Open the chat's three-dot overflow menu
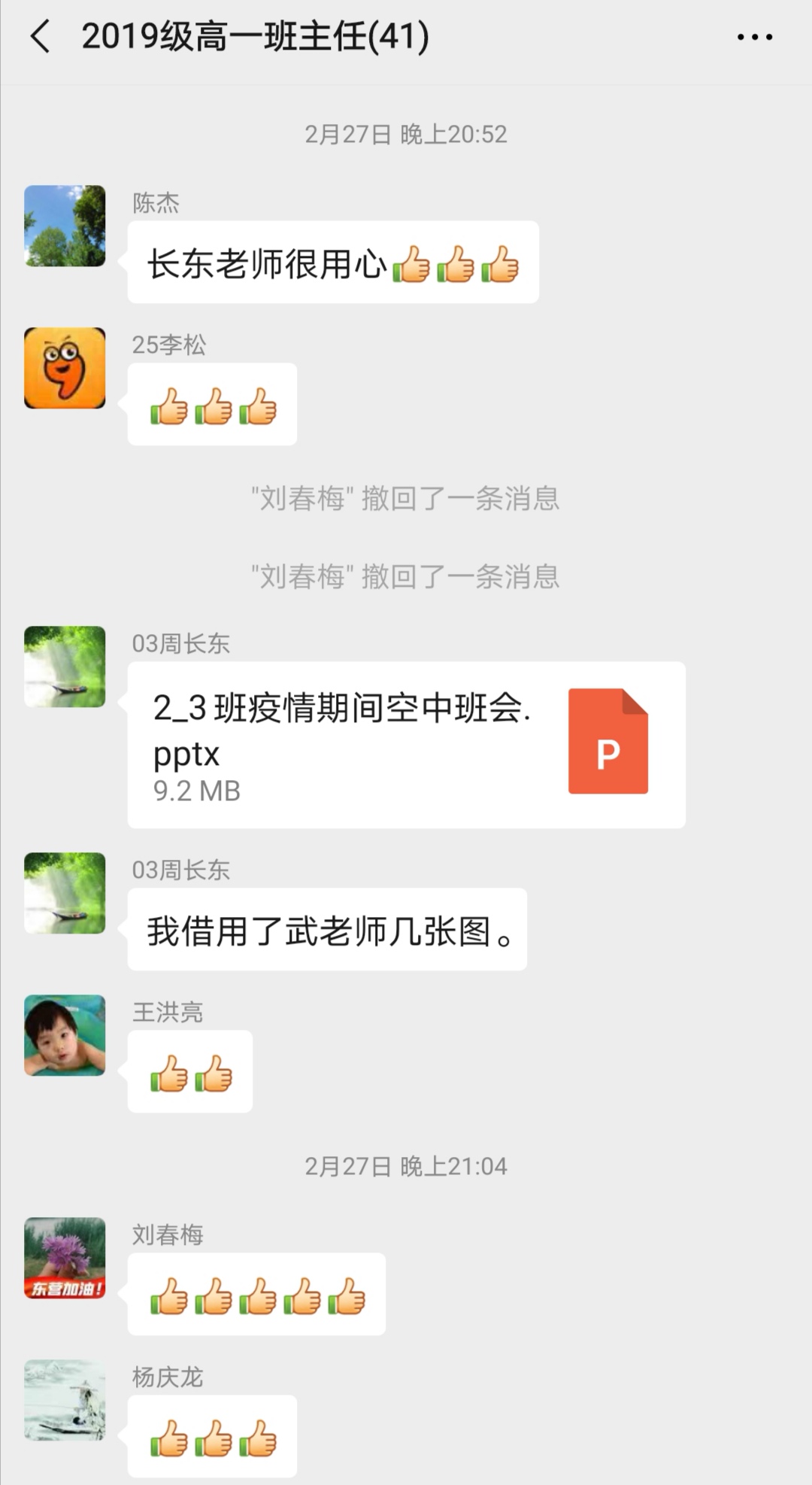Viewport: 812px width, 1485px height. [x=754, y=36]
